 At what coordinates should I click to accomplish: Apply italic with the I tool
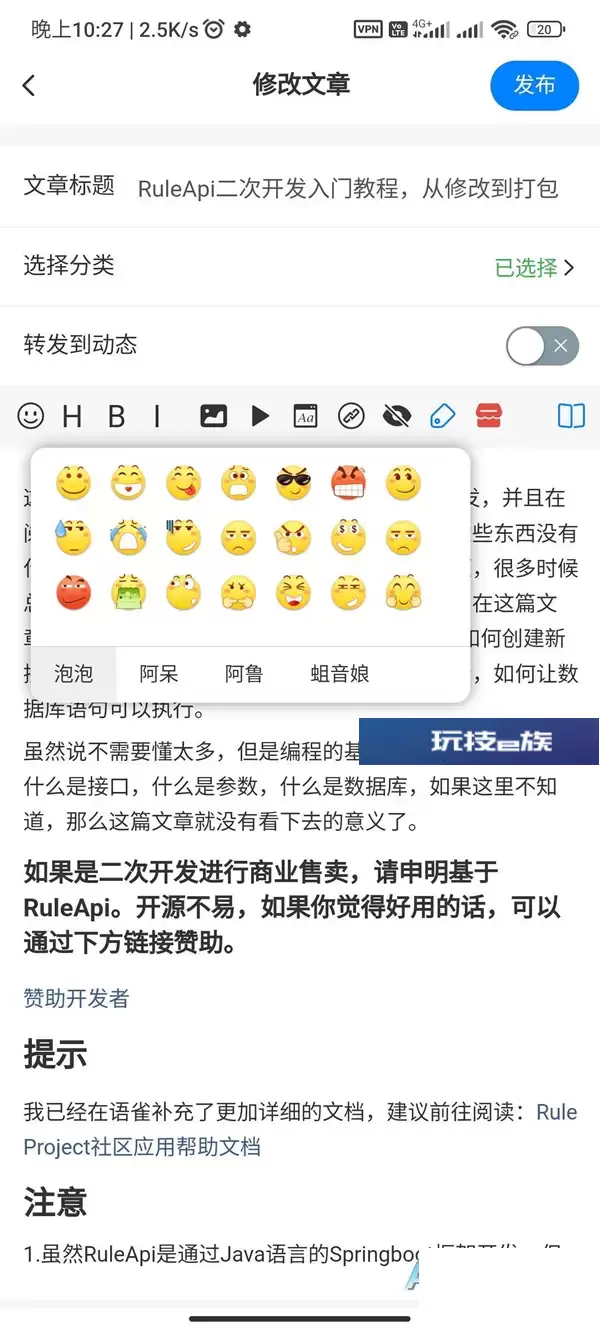pyautogui.click(x=157, y=416)
